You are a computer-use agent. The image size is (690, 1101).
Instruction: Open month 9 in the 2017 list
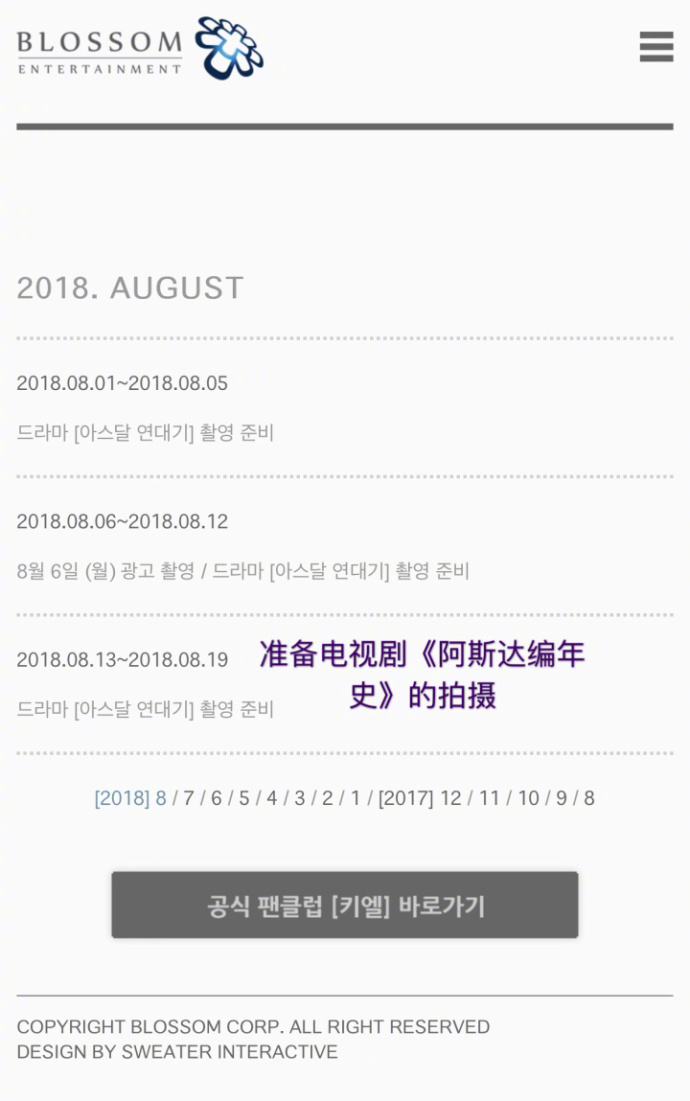pyautogui.click(x=562, y=799)
